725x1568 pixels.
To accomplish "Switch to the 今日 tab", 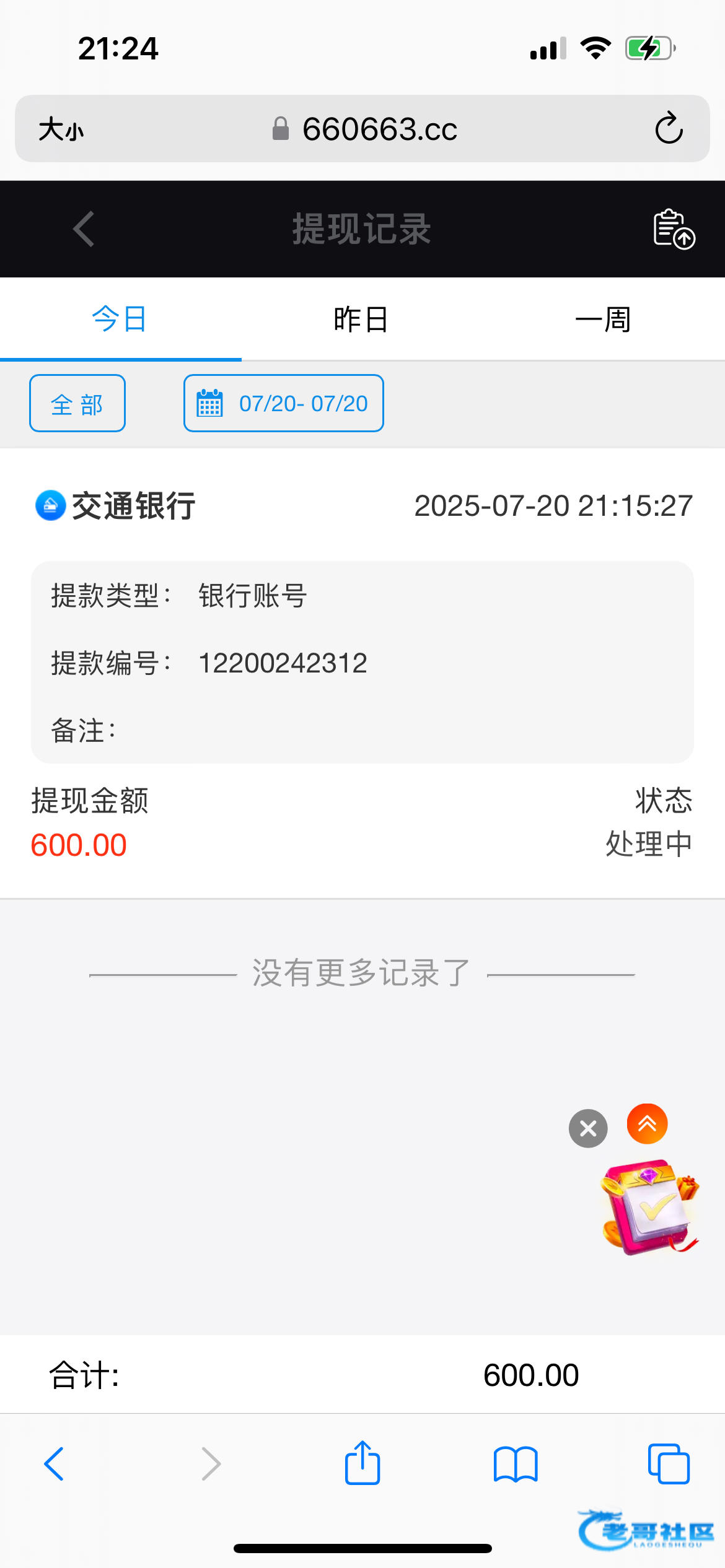I will coord(120,320).
